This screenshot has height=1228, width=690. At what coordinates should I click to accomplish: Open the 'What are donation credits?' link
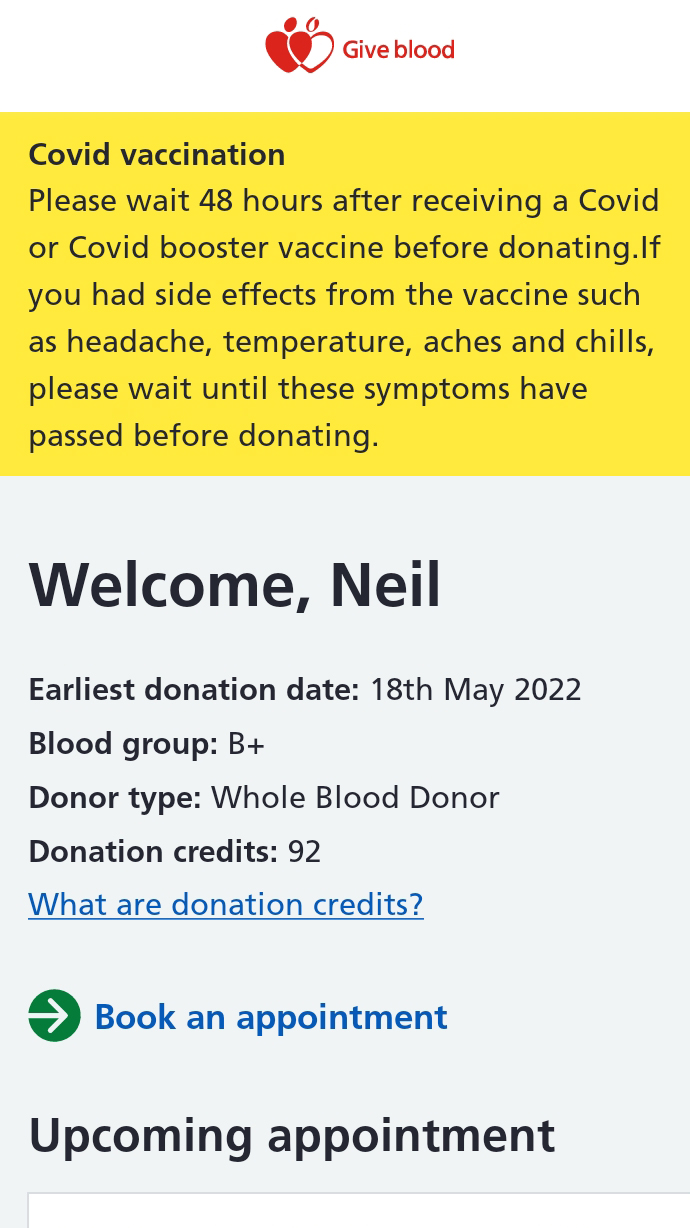coord(226,904)
